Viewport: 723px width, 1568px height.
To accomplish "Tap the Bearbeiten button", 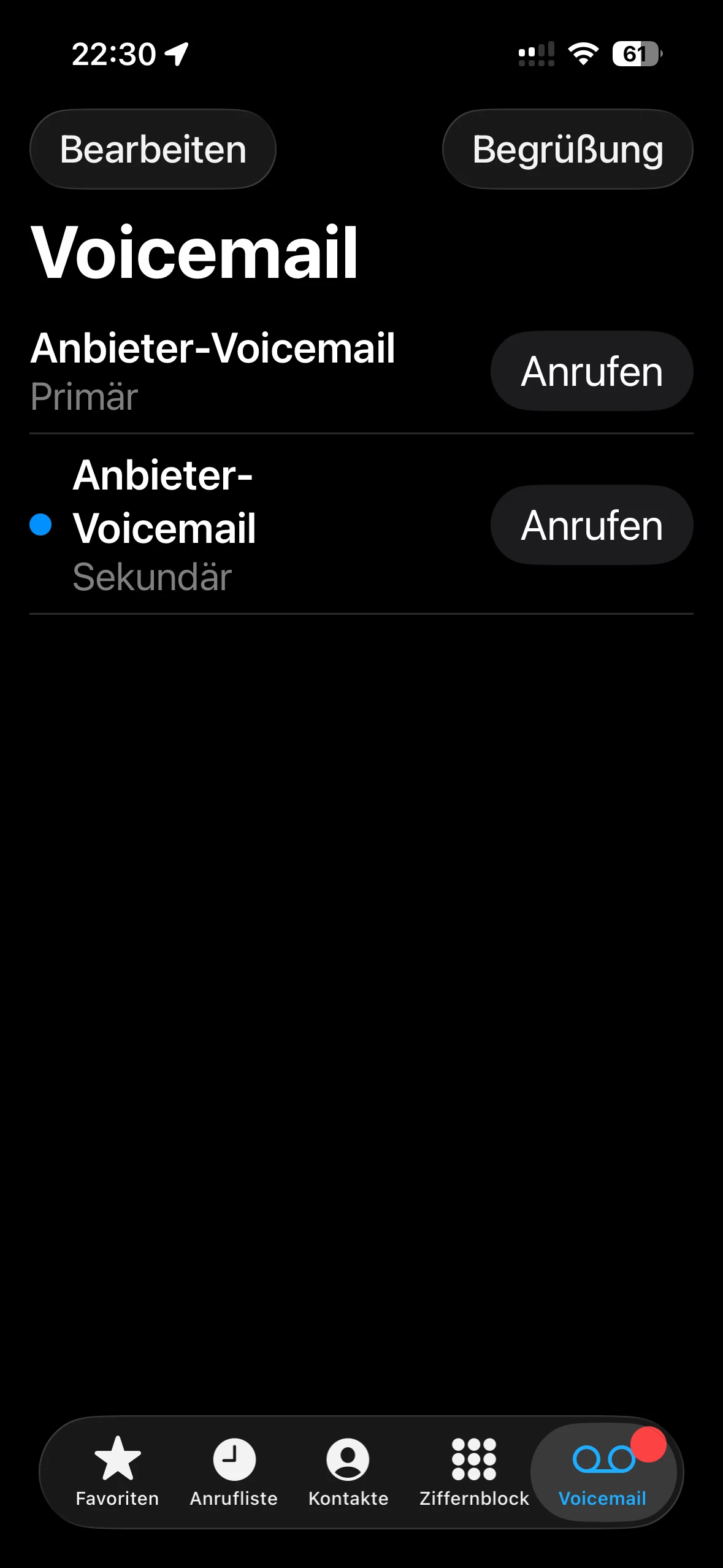I will pos(153,149).
